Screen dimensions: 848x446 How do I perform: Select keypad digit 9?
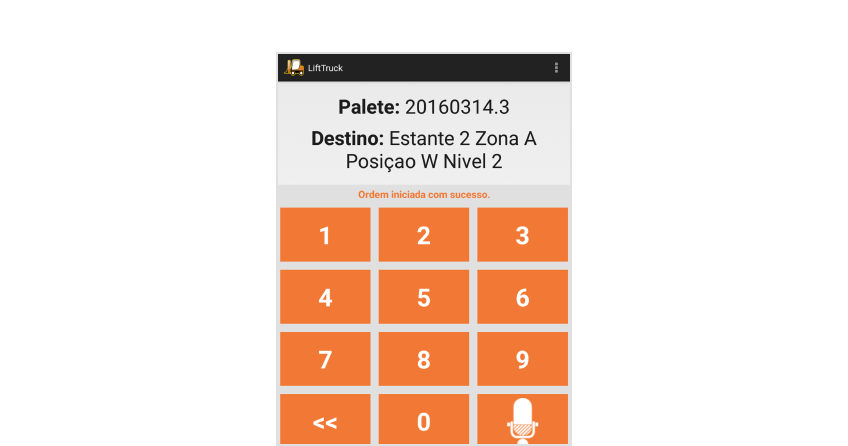click(522, 360)
